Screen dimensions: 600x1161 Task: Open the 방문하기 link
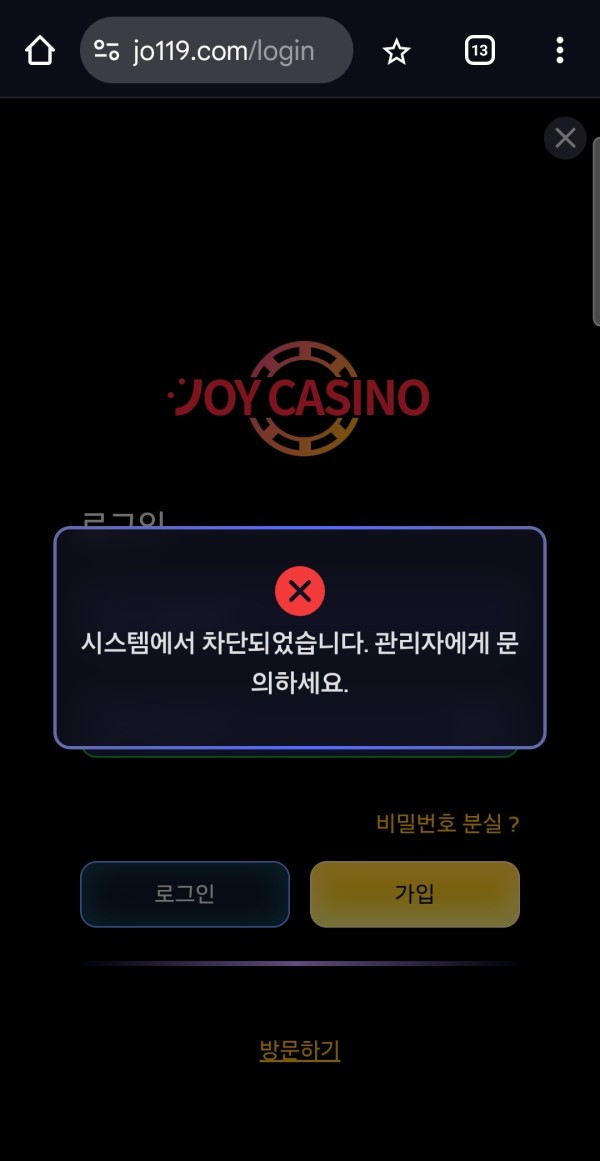300,1051
